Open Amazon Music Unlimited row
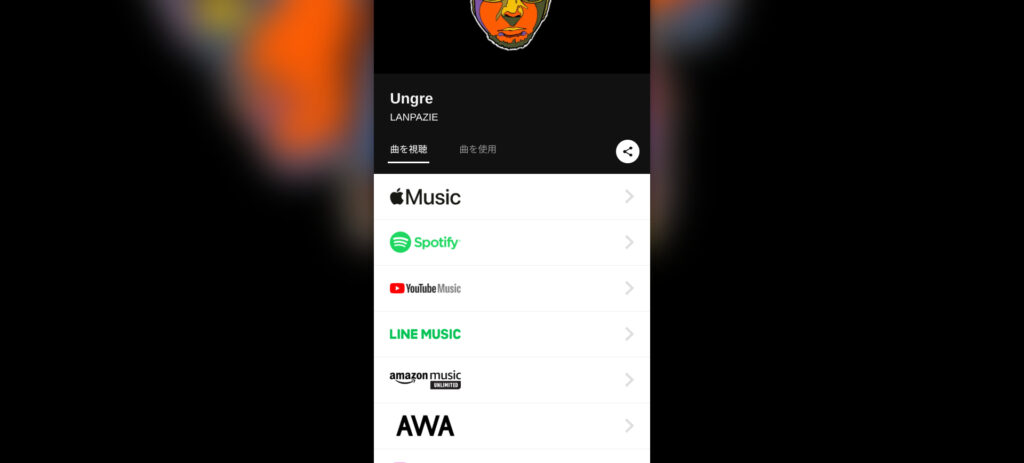 (x=511, y=380)
